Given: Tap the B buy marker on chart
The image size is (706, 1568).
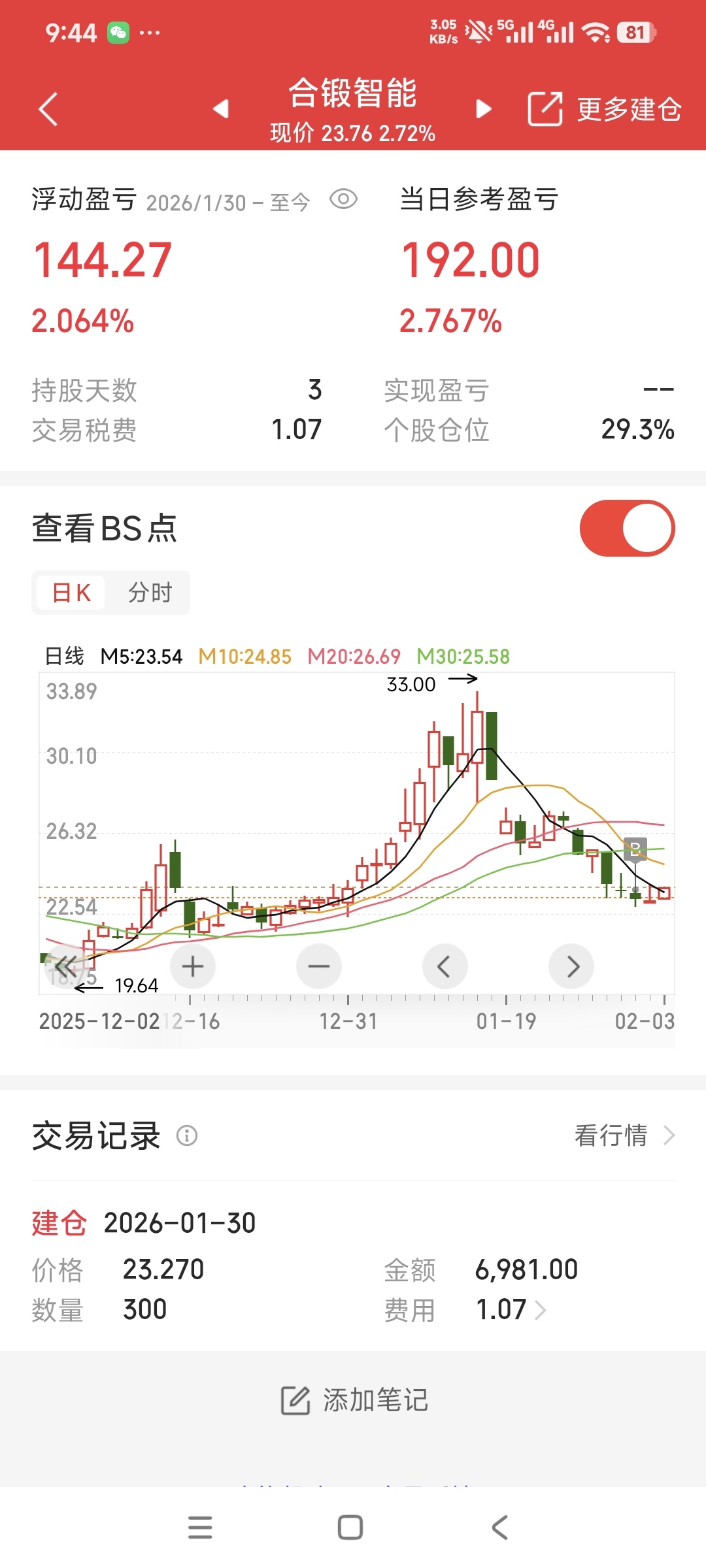Looking at the screenshot, I should [635, 849].
